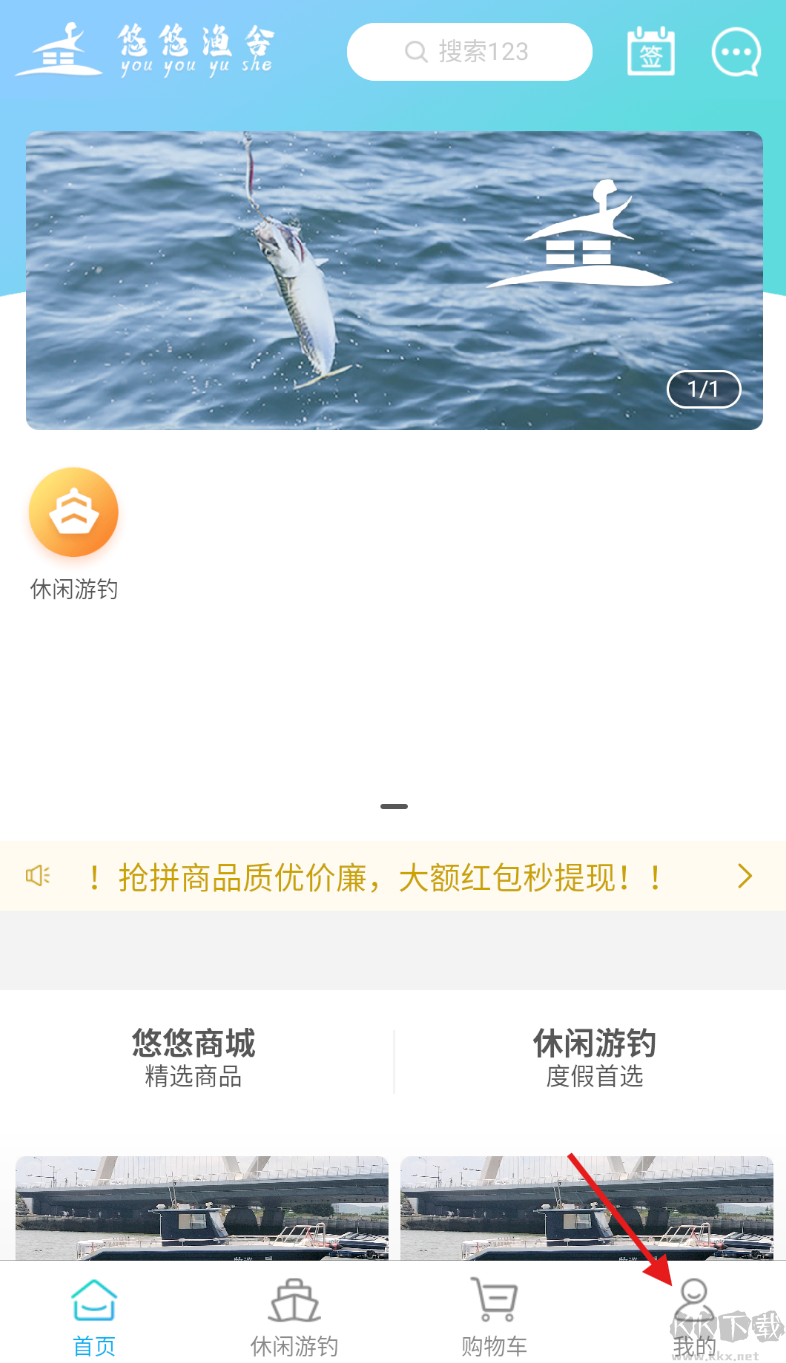This screenshot has height=1363, width=786.
Task: Open the 悠悠渔社 app logo
Action: pyautogui.click(x=145, y=48)
